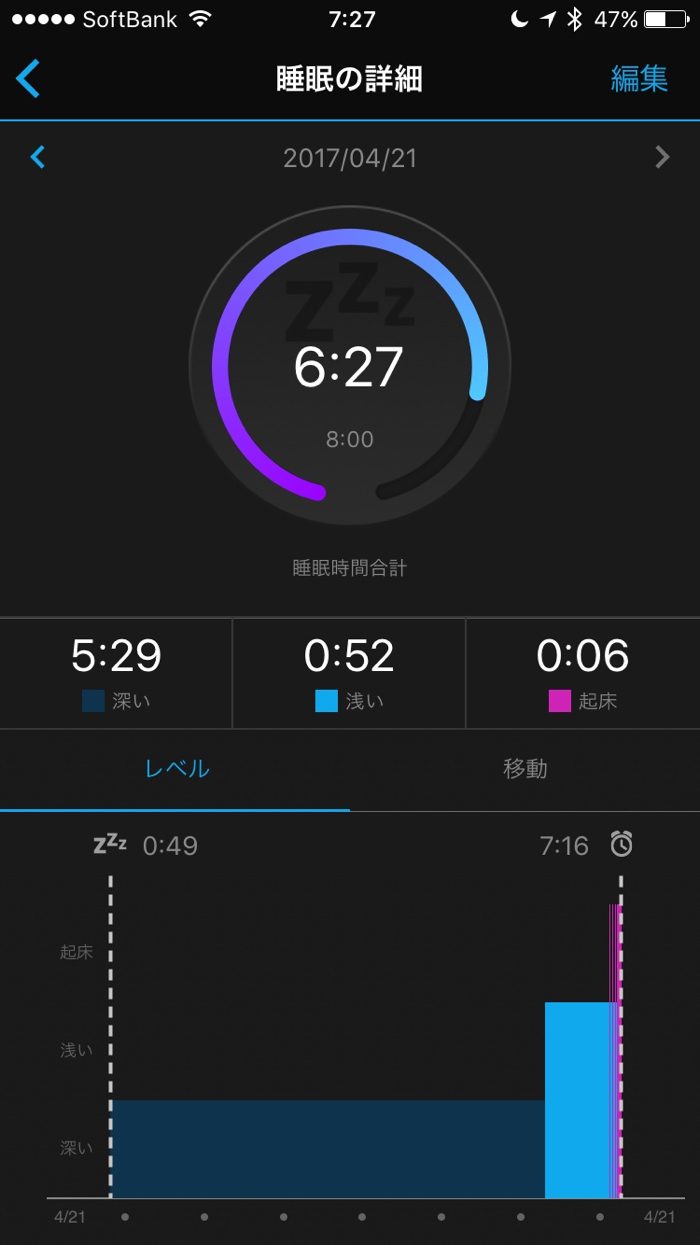Switch to the レベル tab
This screenshot has width=700, height=1245.
tap(177, 769)
